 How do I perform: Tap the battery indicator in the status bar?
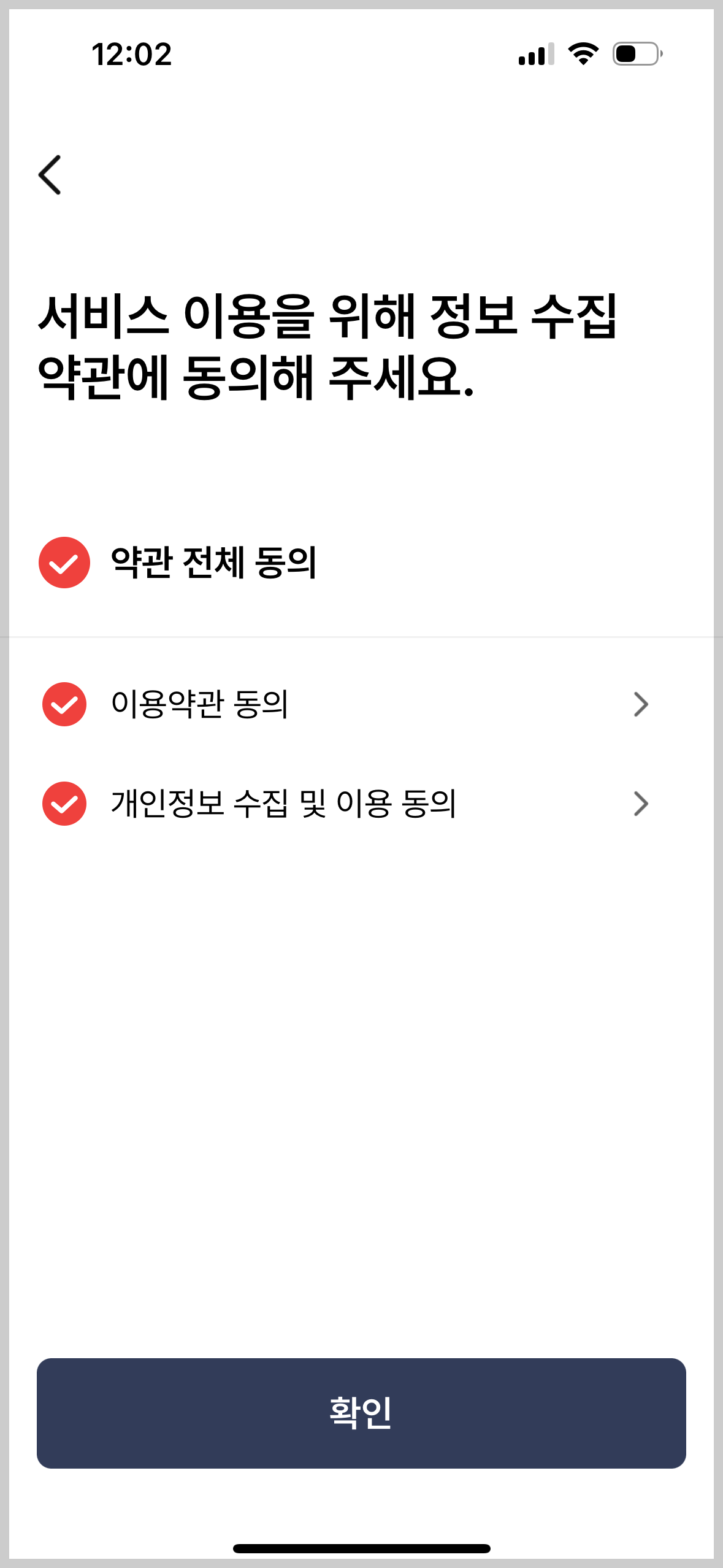(635, 54)
